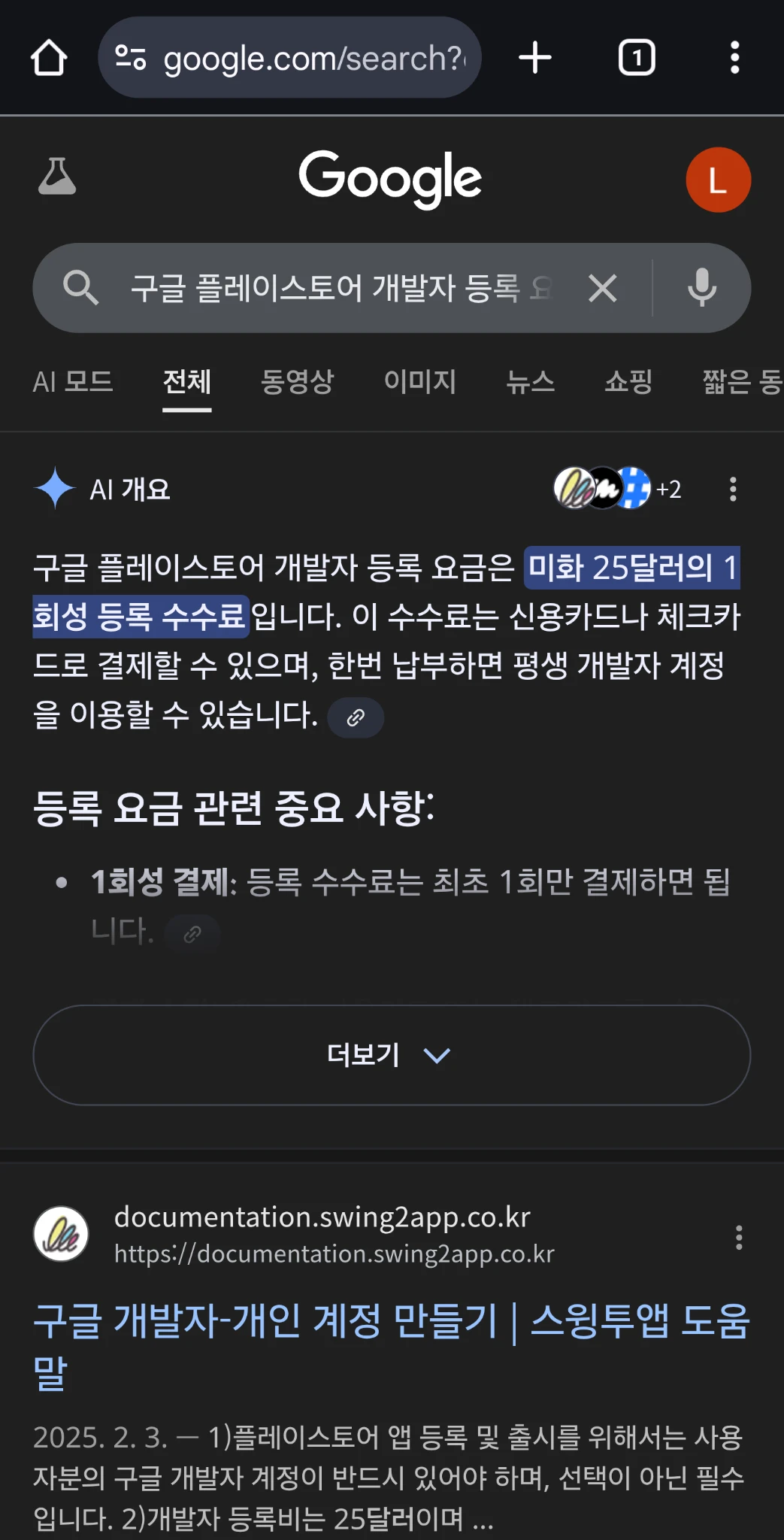Screen dimensions: 784x1540
Task: Open the tab switcher
Action: pos(637,58)
